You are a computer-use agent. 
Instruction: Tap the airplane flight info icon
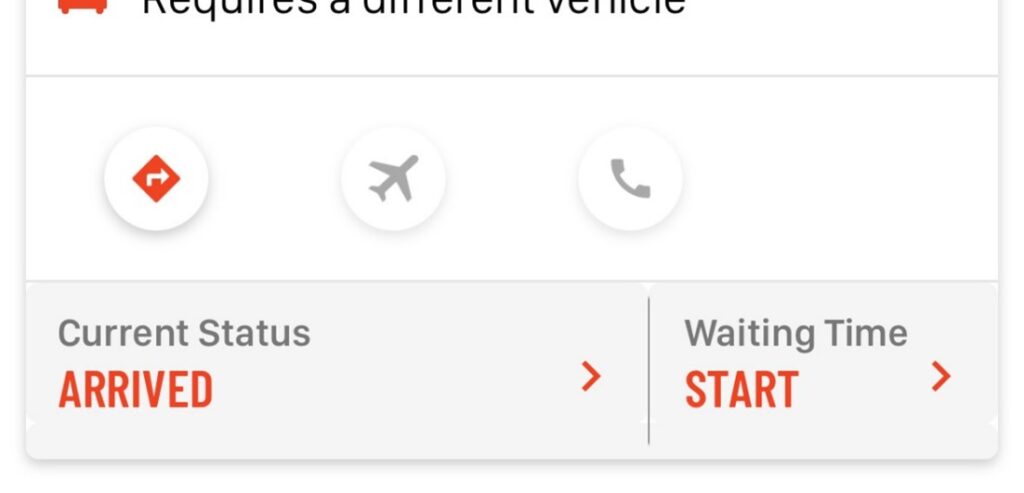(393, 180)
